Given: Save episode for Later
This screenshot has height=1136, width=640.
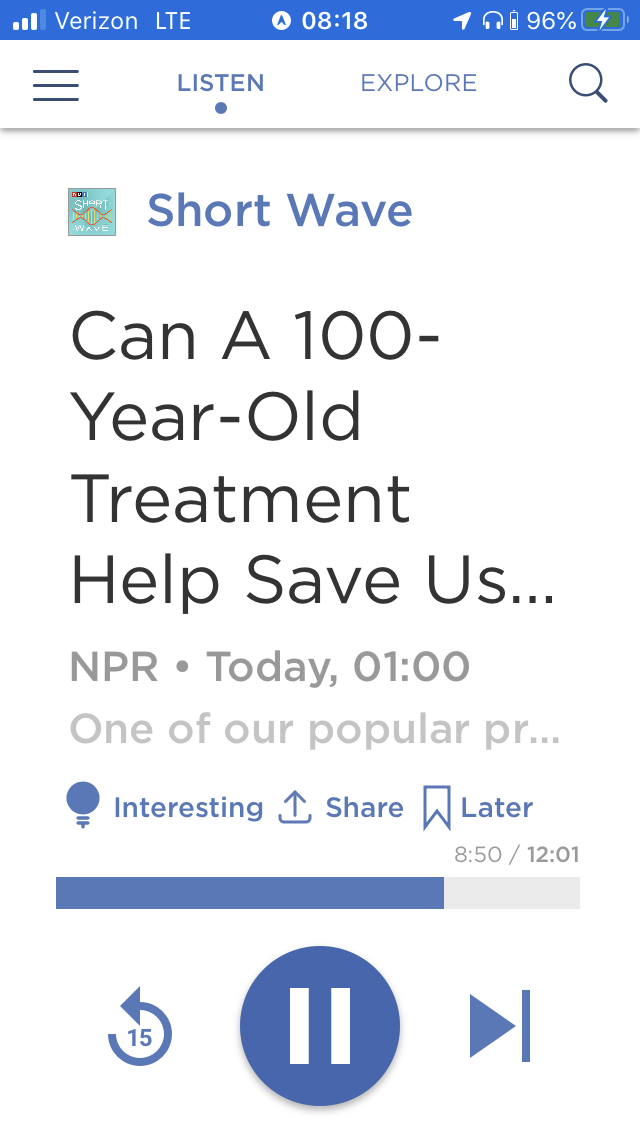Looking at the screenshot, I should (x=478, y=807).
